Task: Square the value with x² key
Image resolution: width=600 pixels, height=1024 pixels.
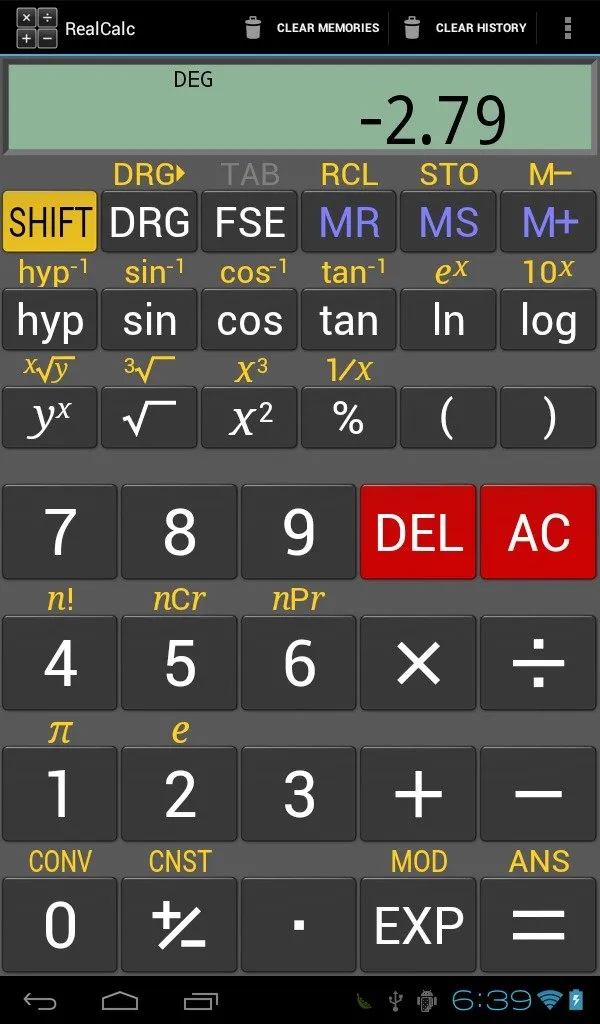Action: coord(249,417)
